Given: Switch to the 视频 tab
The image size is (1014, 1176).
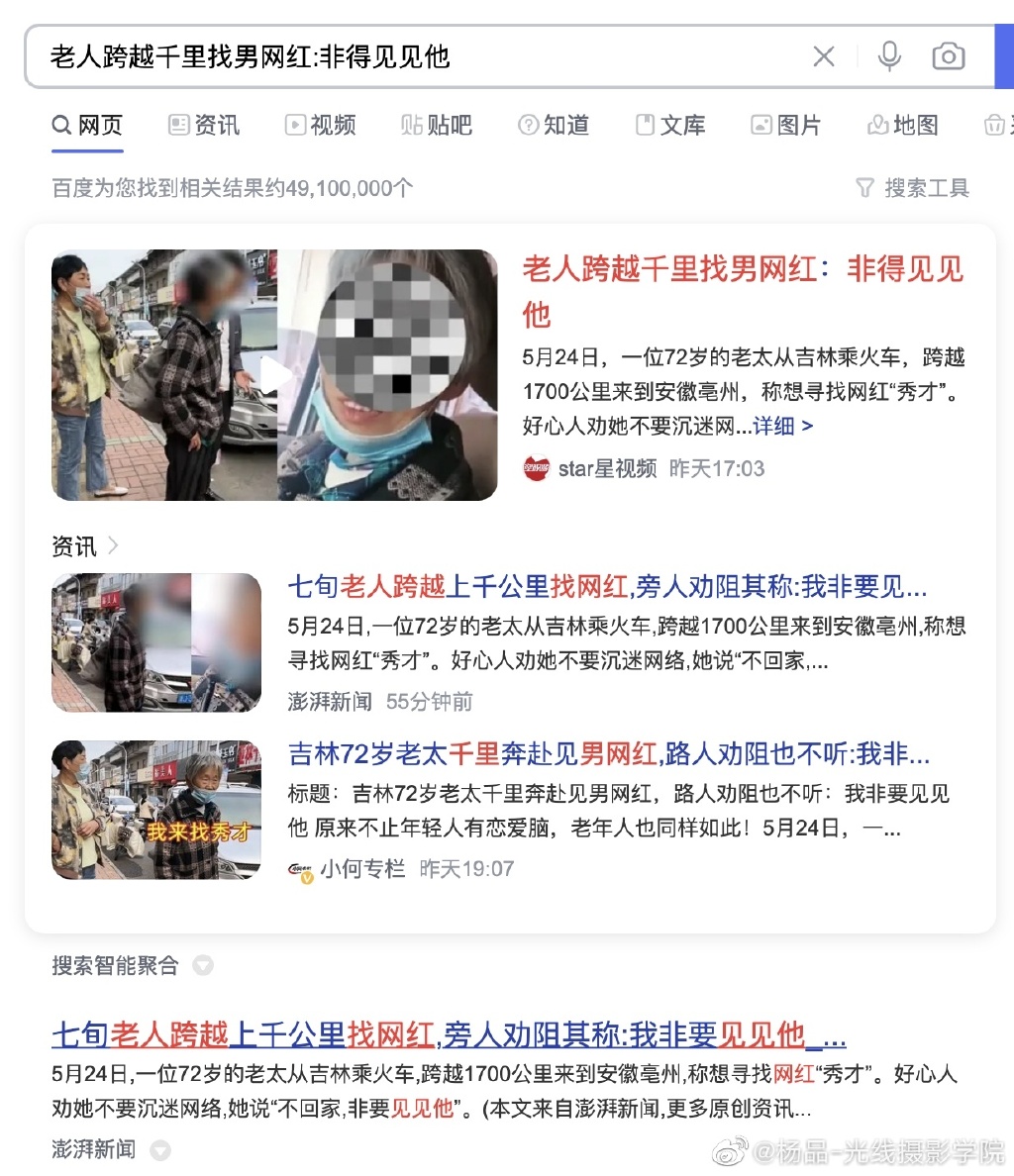Looking at the screenshot, I should tap(321, 125).
